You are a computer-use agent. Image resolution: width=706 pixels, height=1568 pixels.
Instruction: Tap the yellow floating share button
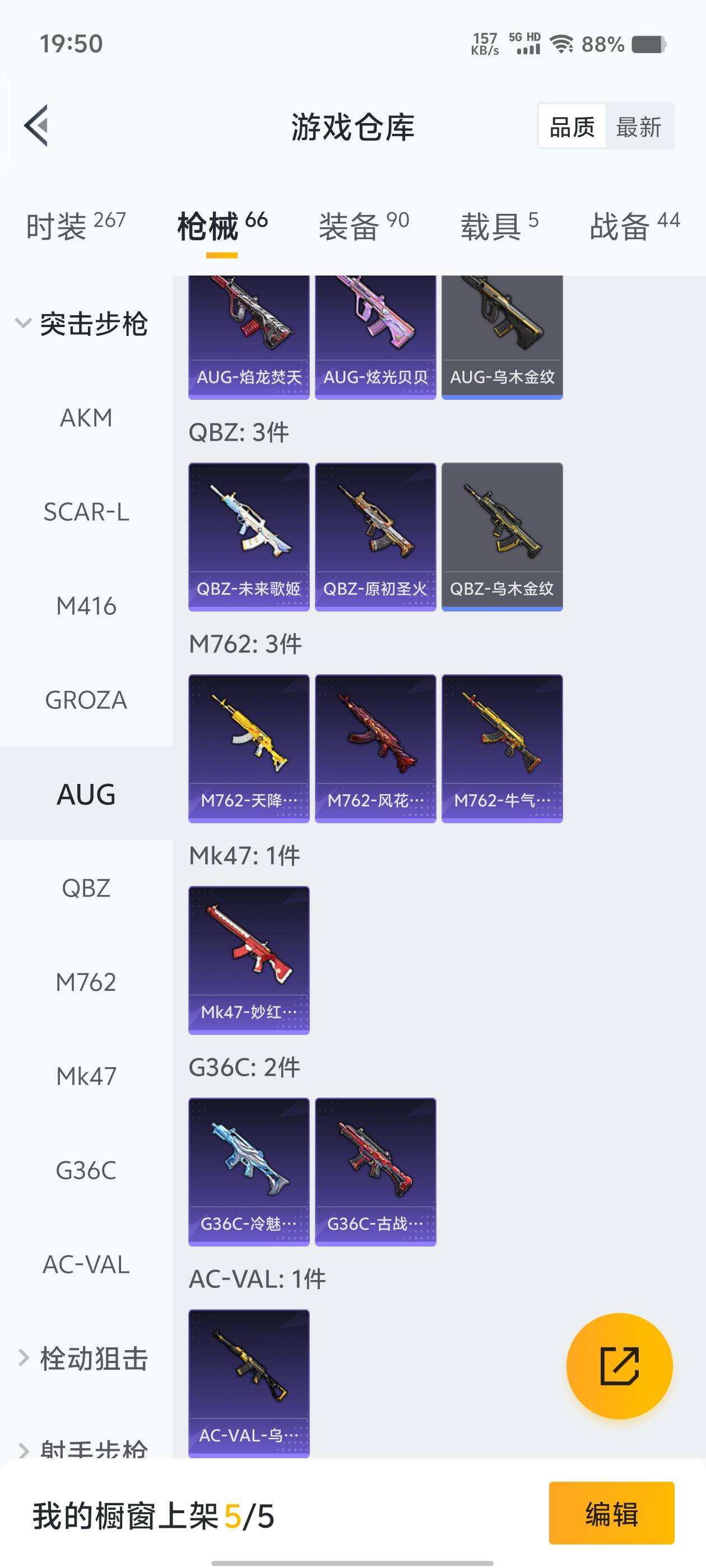tap(619, 1366)
